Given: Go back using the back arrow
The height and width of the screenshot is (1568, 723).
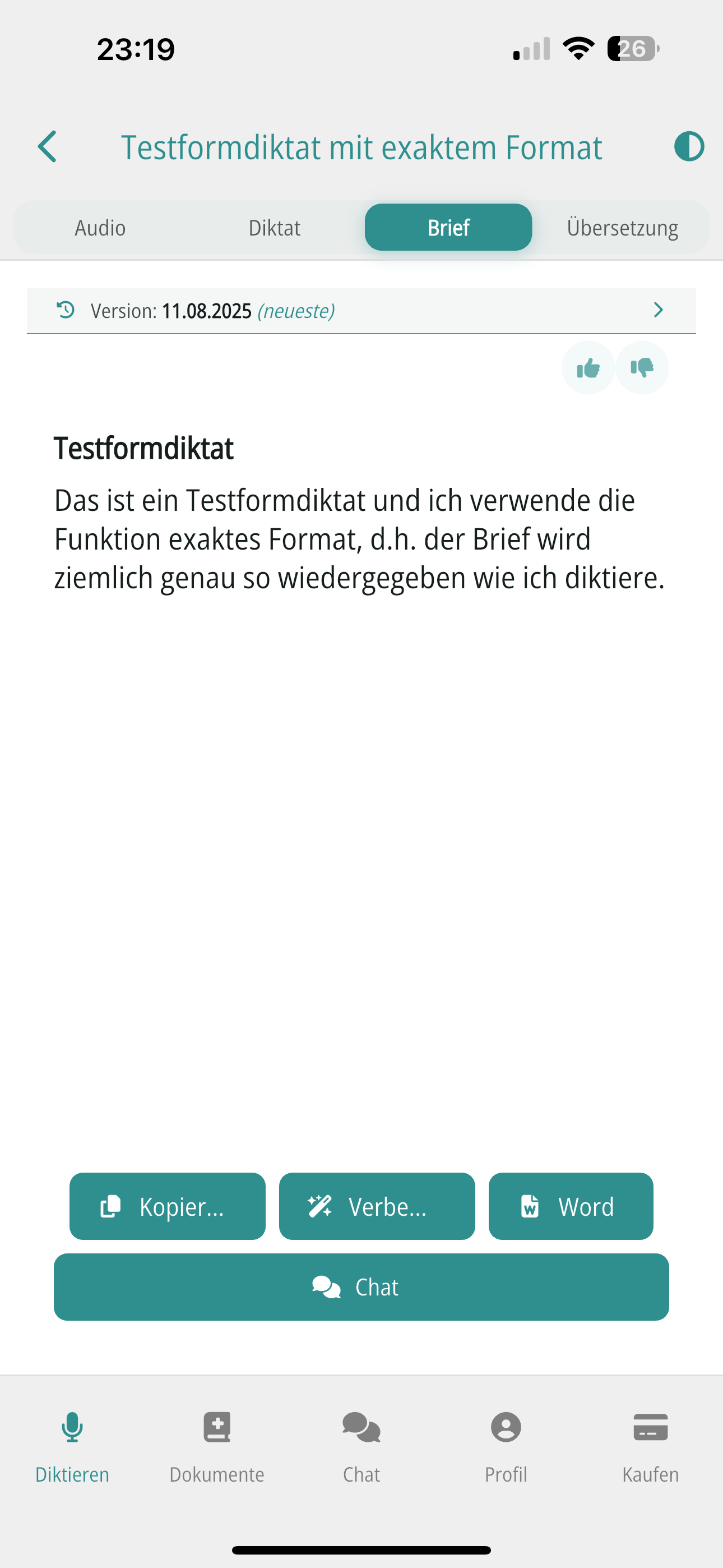Looking at the screenshot, I should [x=48, y=147].
